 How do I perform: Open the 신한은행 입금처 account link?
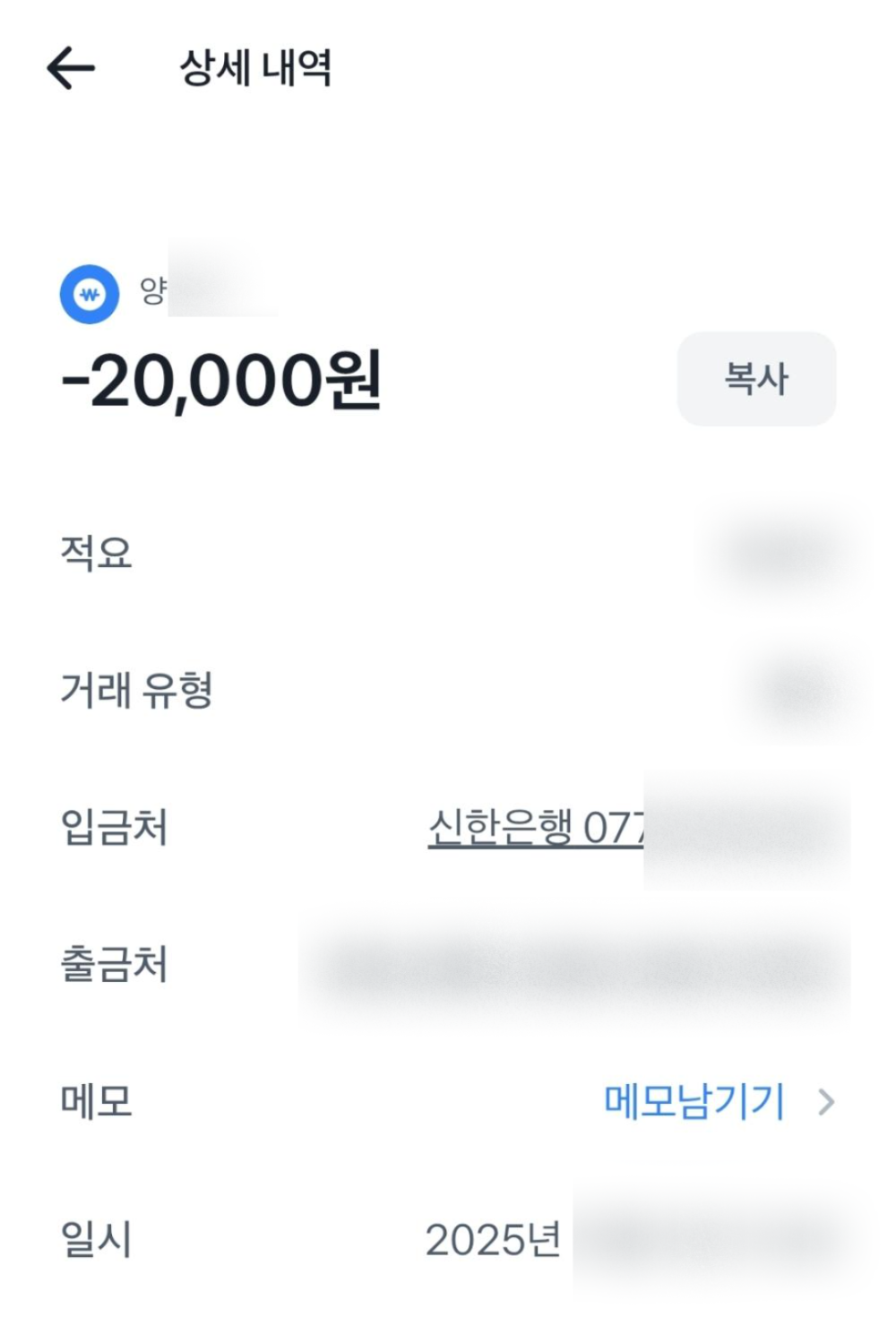coord(535,828)
